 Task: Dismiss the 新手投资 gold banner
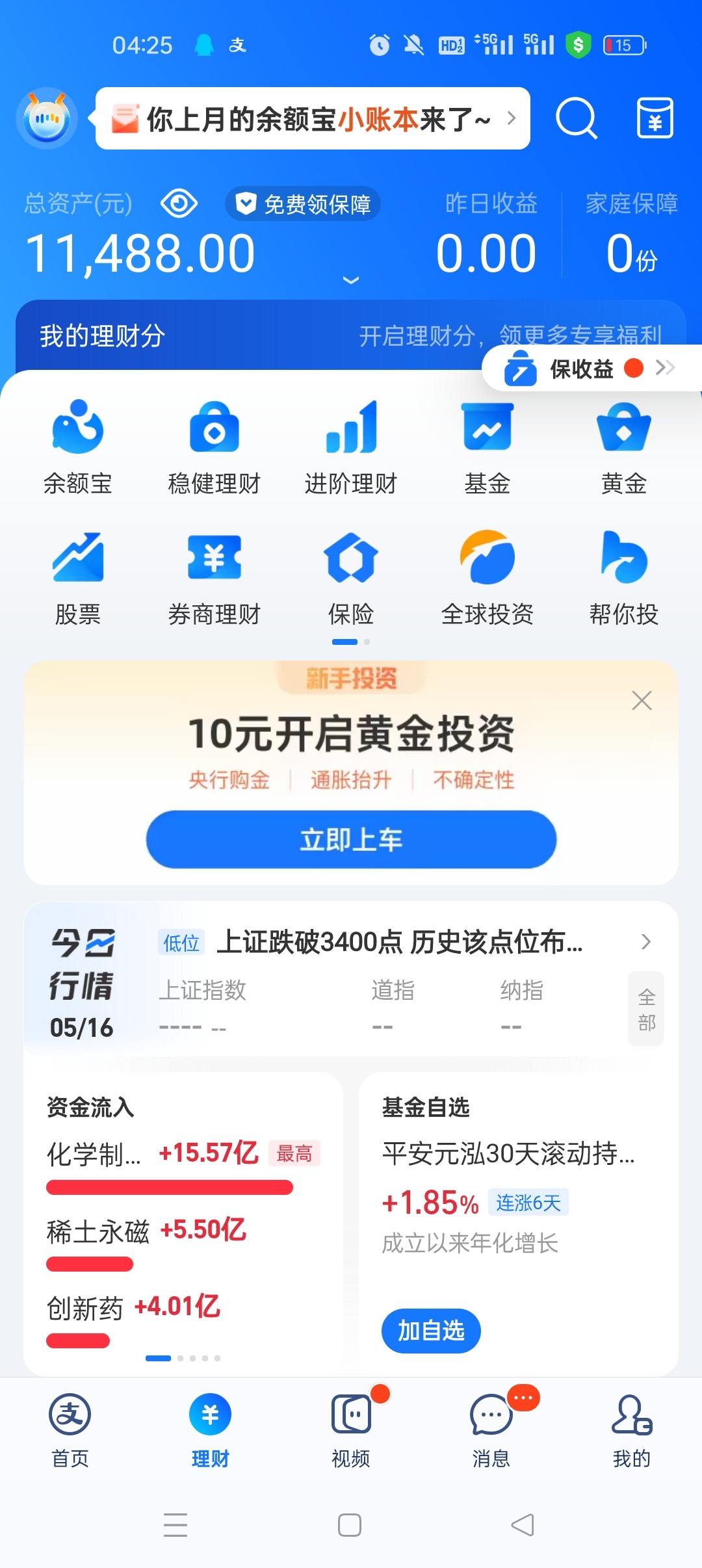642,701
